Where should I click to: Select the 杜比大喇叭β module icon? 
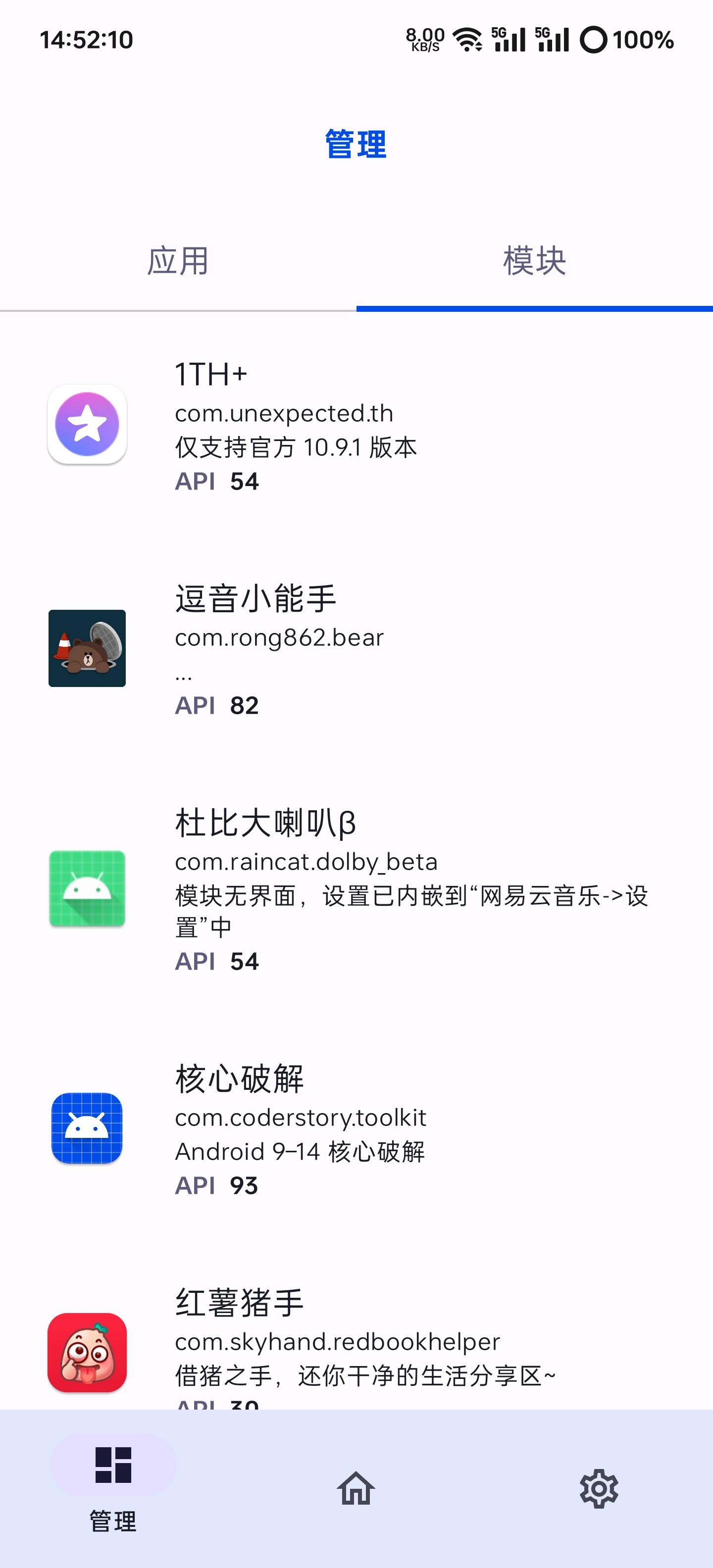[87, 889]
